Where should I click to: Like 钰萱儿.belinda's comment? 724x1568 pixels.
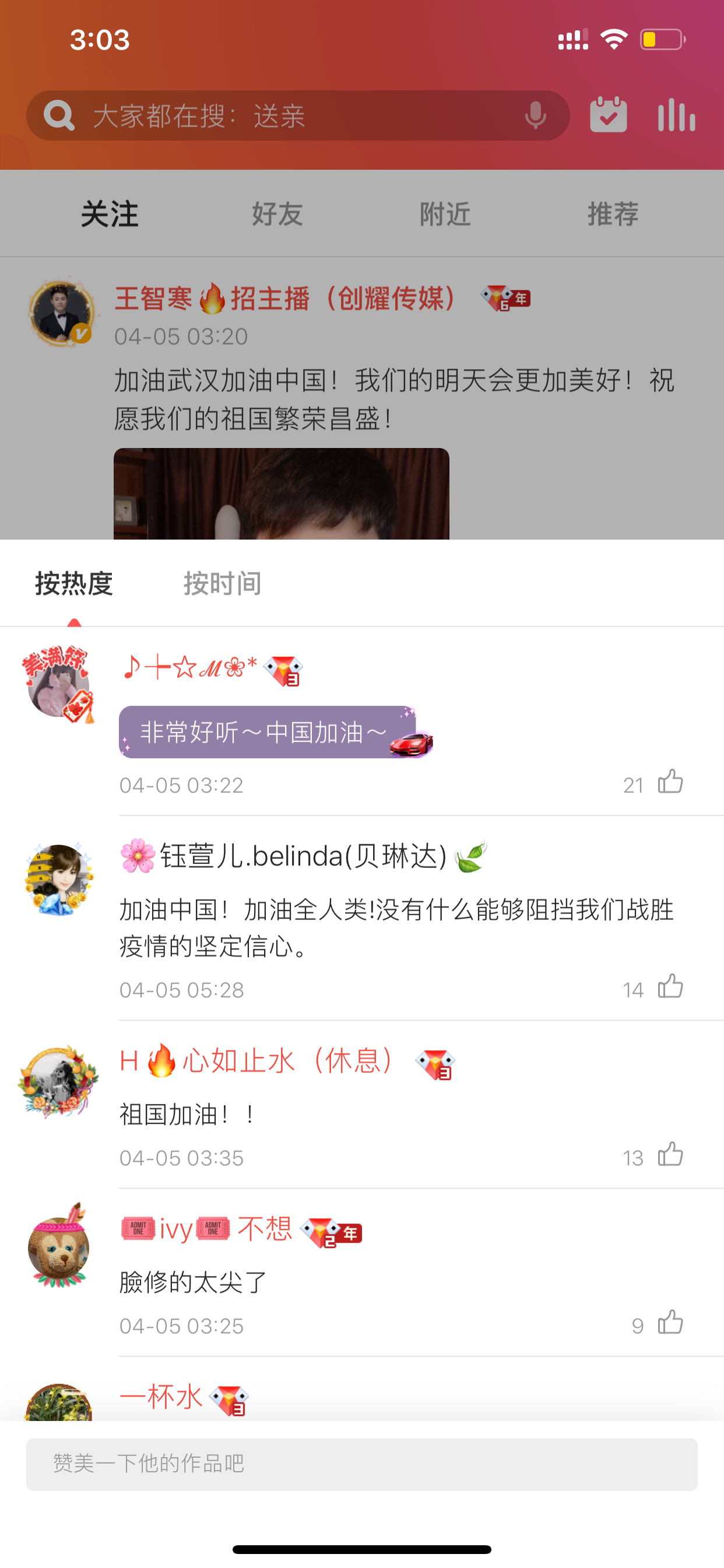coord(670,986)
